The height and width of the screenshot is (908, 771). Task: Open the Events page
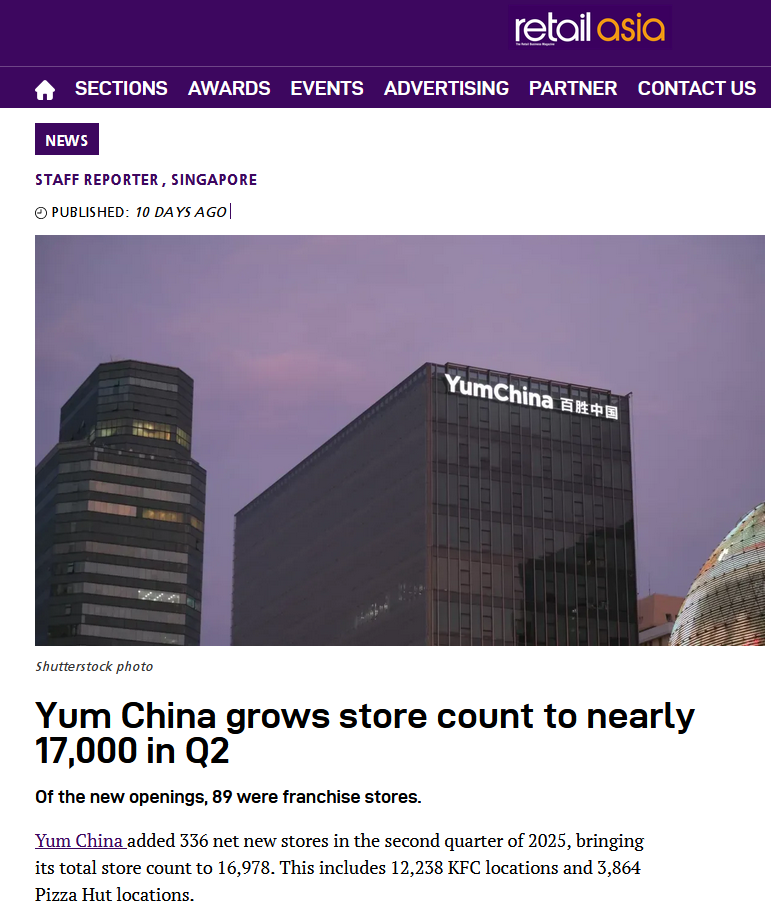point(327,88)
